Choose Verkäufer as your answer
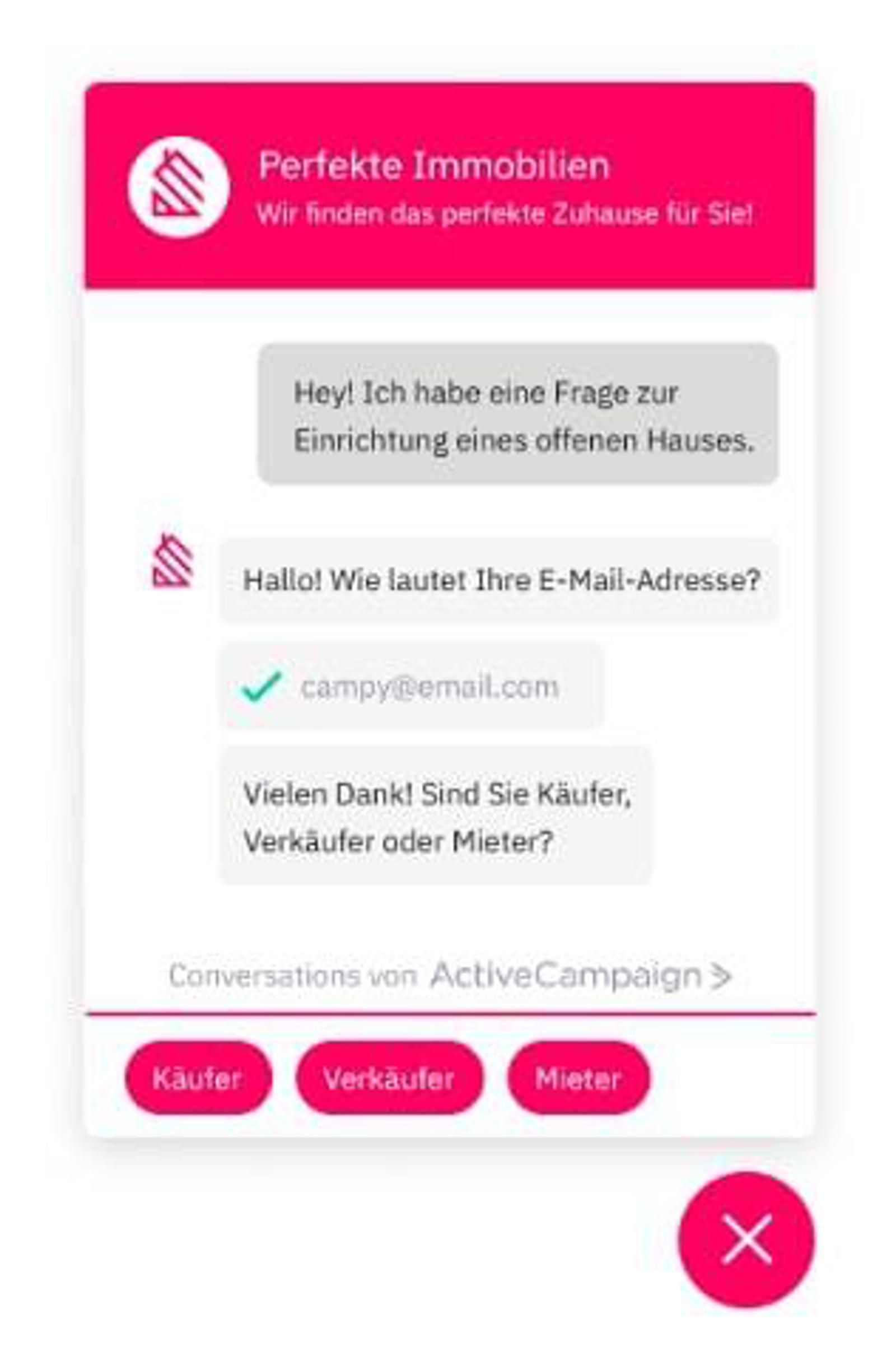896x1370 pixels. pos(389,1078)
